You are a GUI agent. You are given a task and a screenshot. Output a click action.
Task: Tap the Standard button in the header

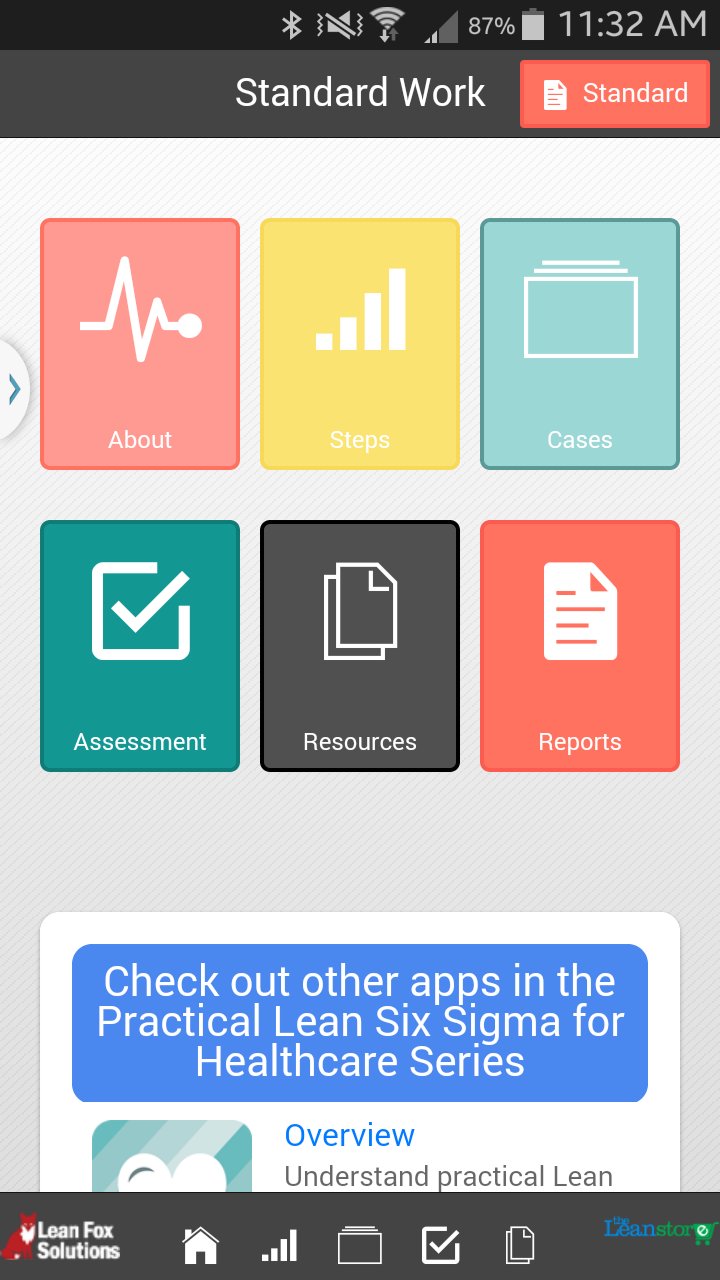coord(614,93)
